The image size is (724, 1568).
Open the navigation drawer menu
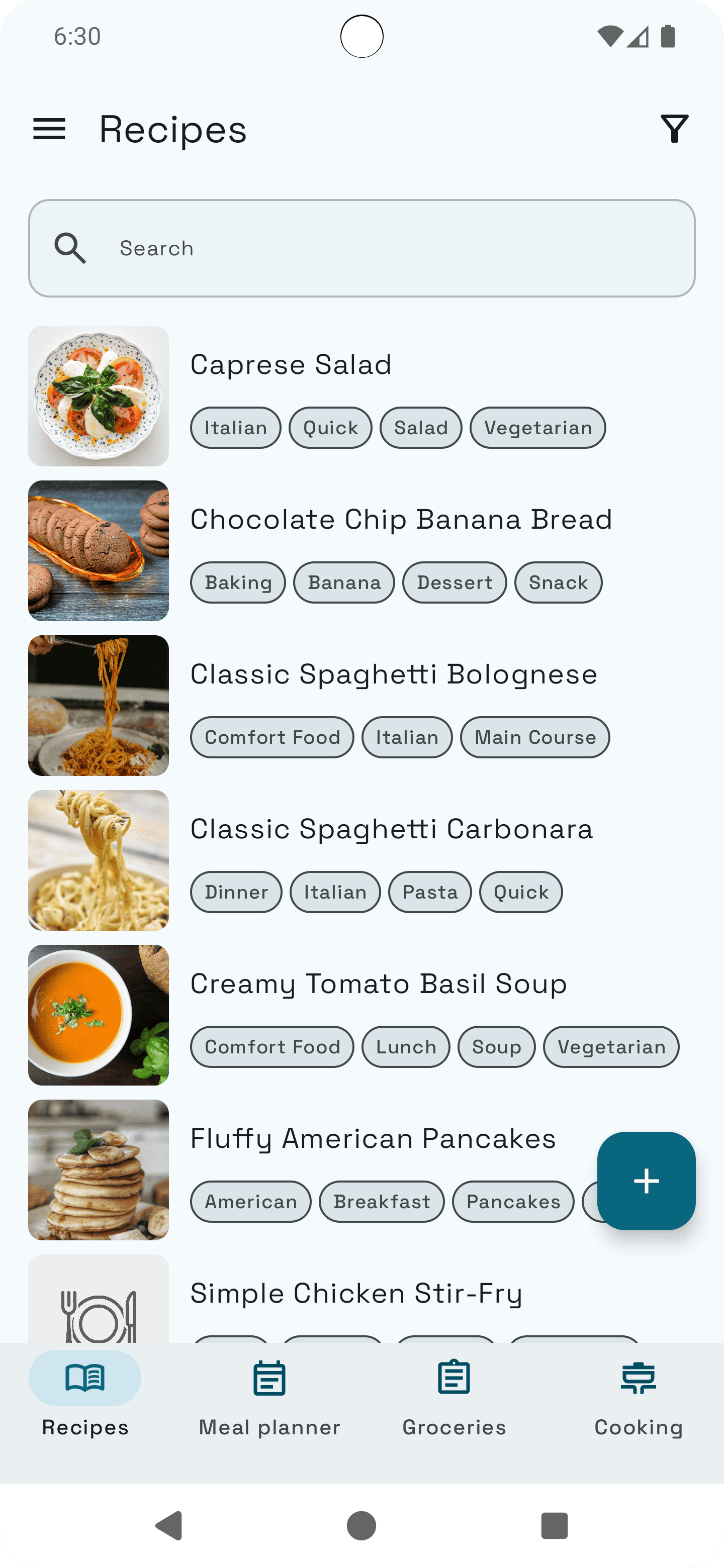tap(49, 129)
